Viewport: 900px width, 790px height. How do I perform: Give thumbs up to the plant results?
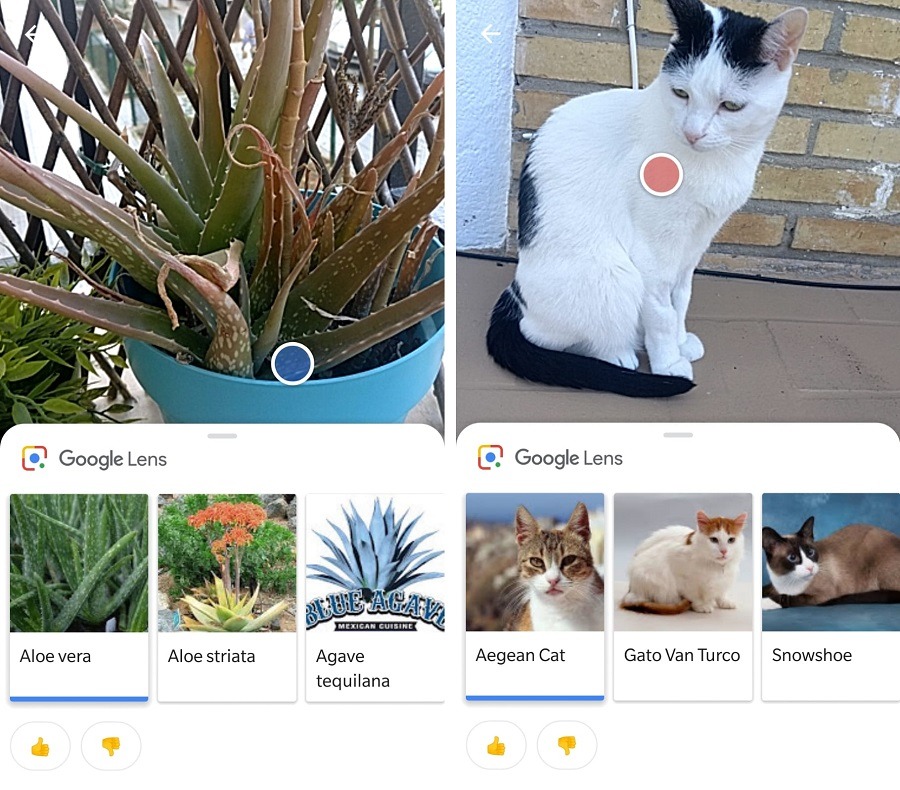(x=40, y=746)
